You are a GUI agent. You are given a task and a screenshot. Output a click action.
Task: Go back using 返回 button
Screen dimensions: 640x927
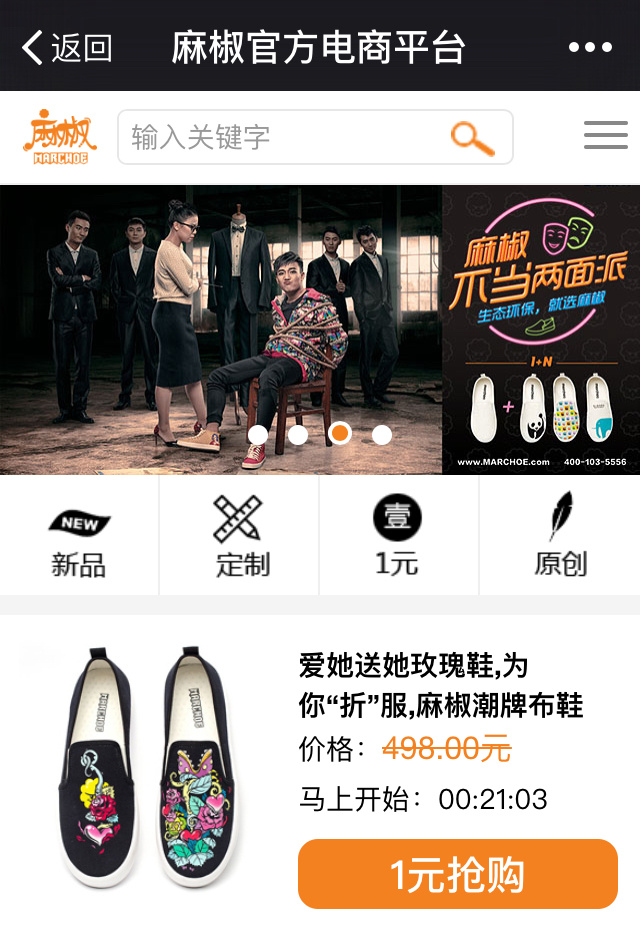pos(68,47)
